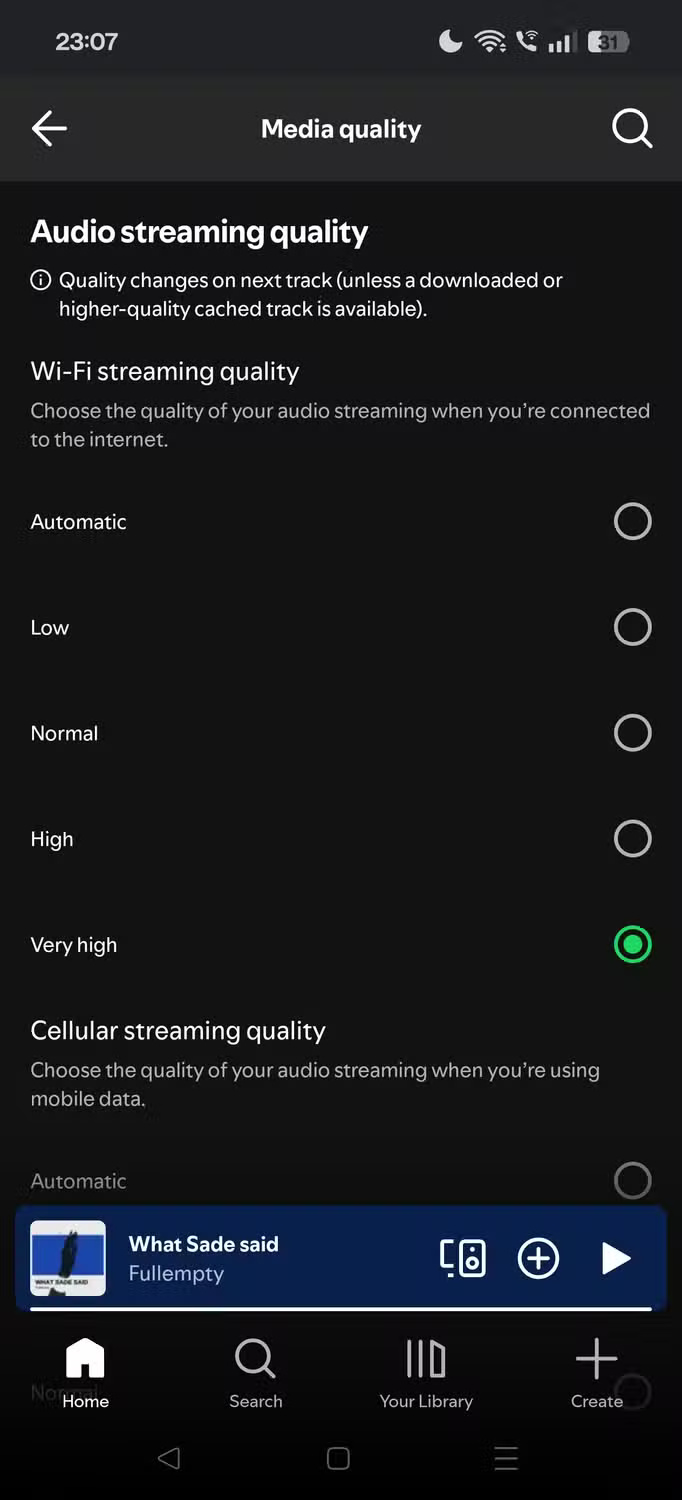Viewport: 682px width, 1500px height.
Task: Play What Sade said
Action: click(616, 1258)
